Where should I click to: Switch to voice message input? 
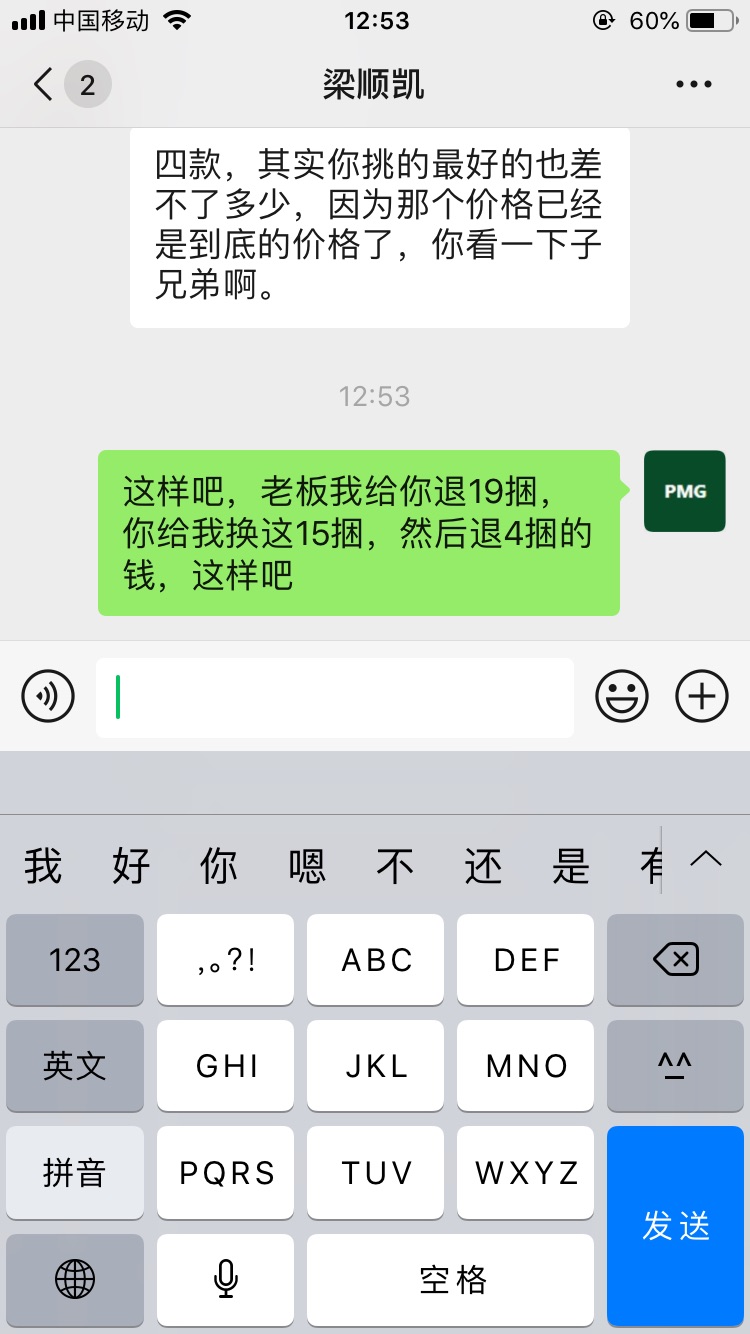[x=48, y=696]
